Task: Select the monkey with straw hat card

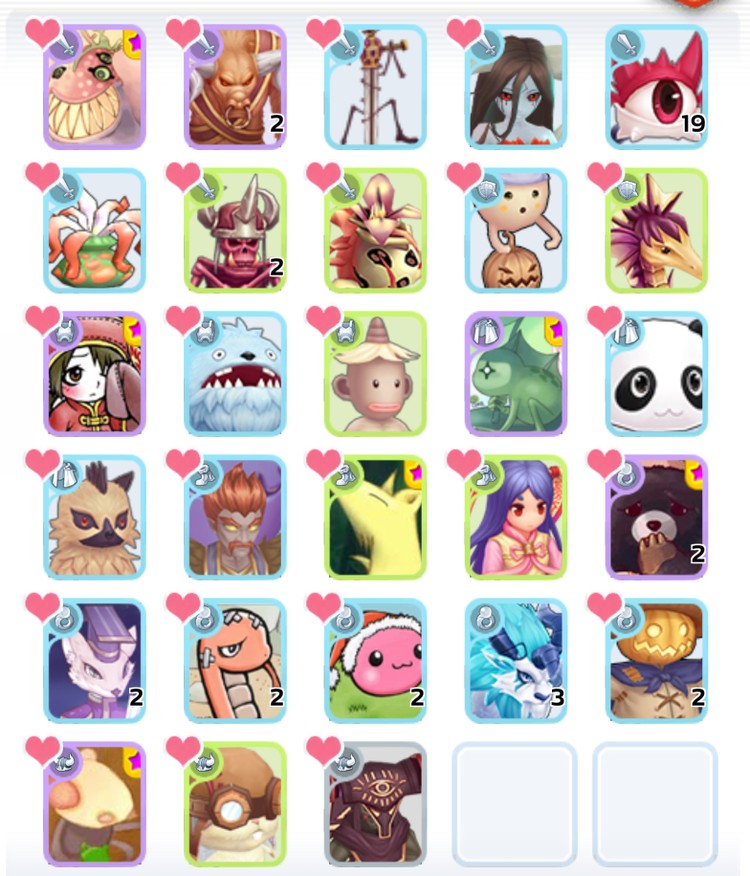Action: [376, 375]
